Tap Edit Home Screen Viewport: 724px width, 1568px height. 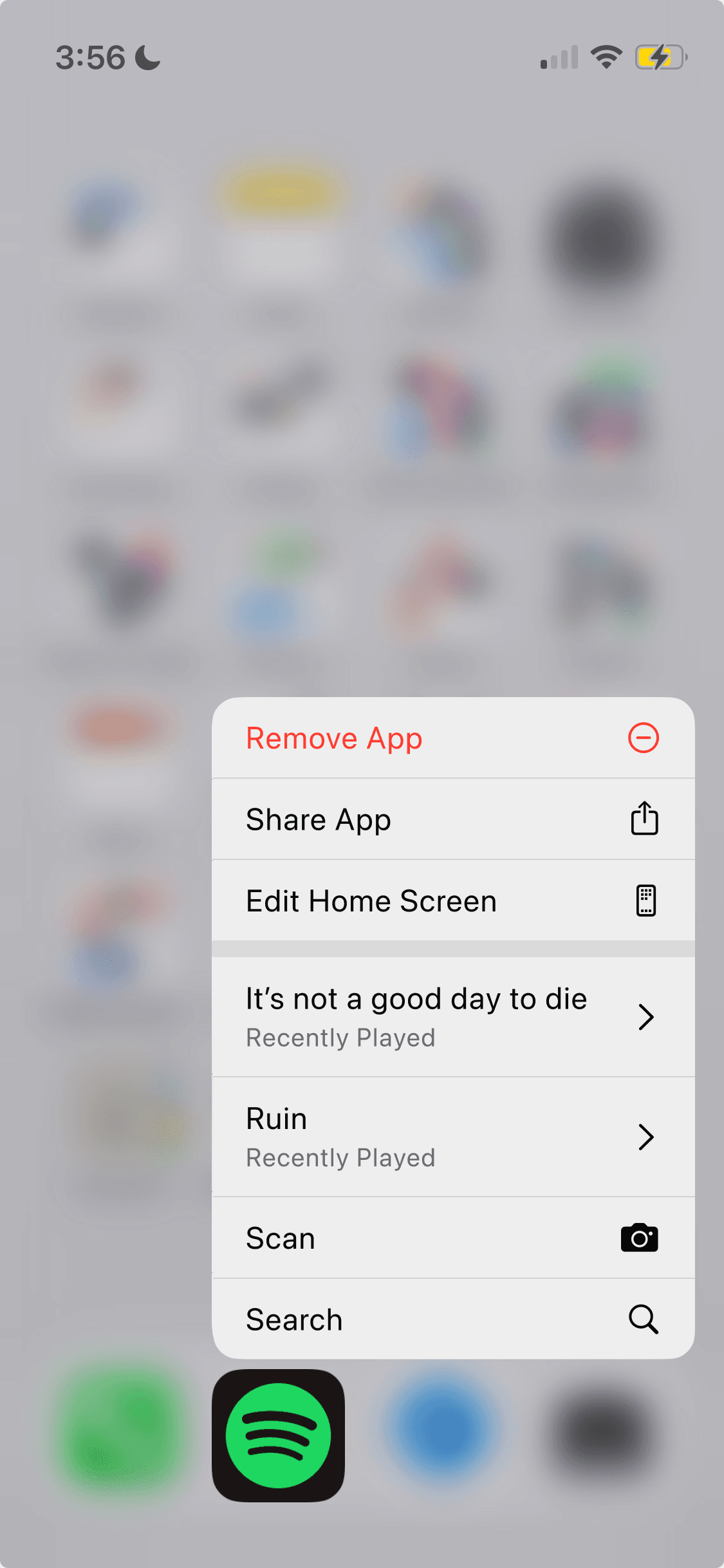(452, 901)
